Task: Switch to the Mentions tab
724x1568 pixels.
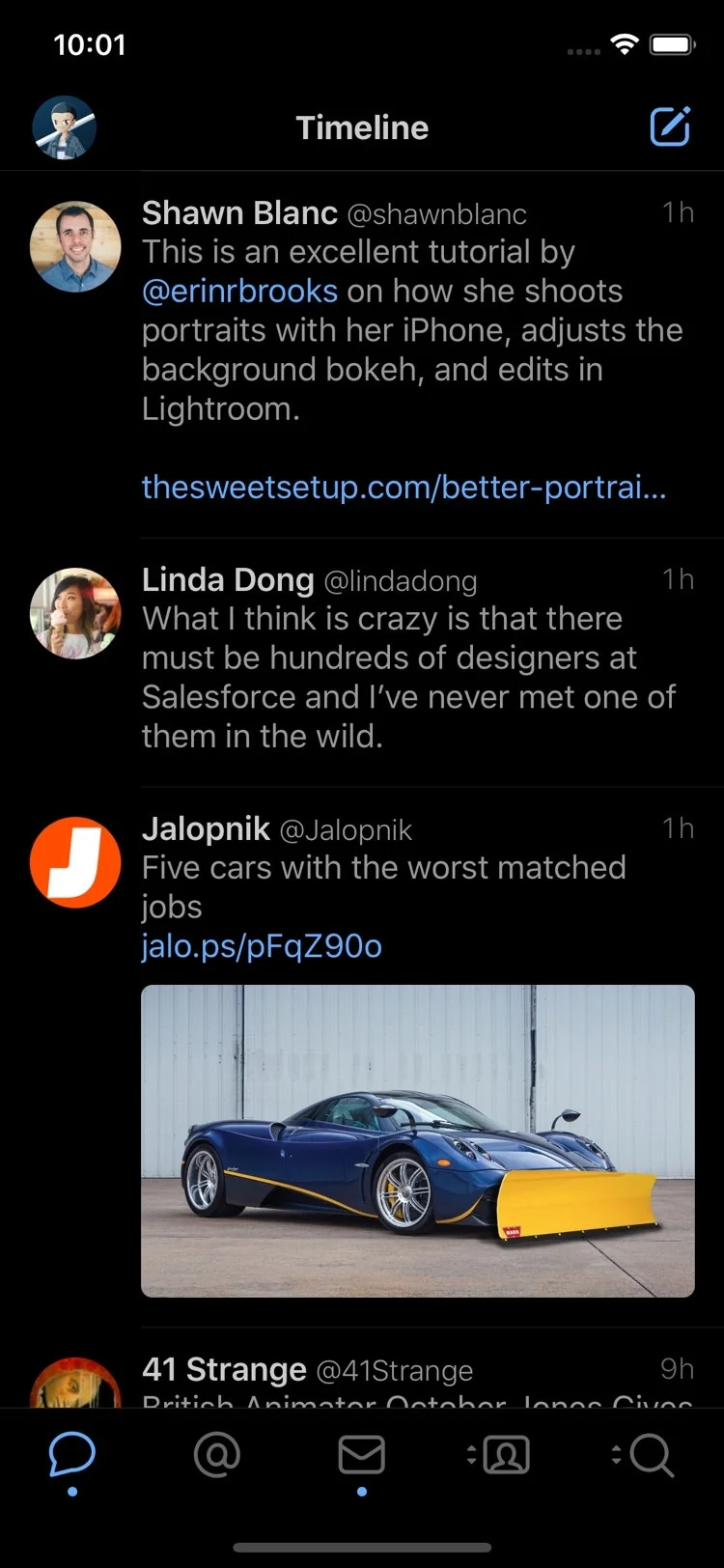Action: click(216, 1454)
